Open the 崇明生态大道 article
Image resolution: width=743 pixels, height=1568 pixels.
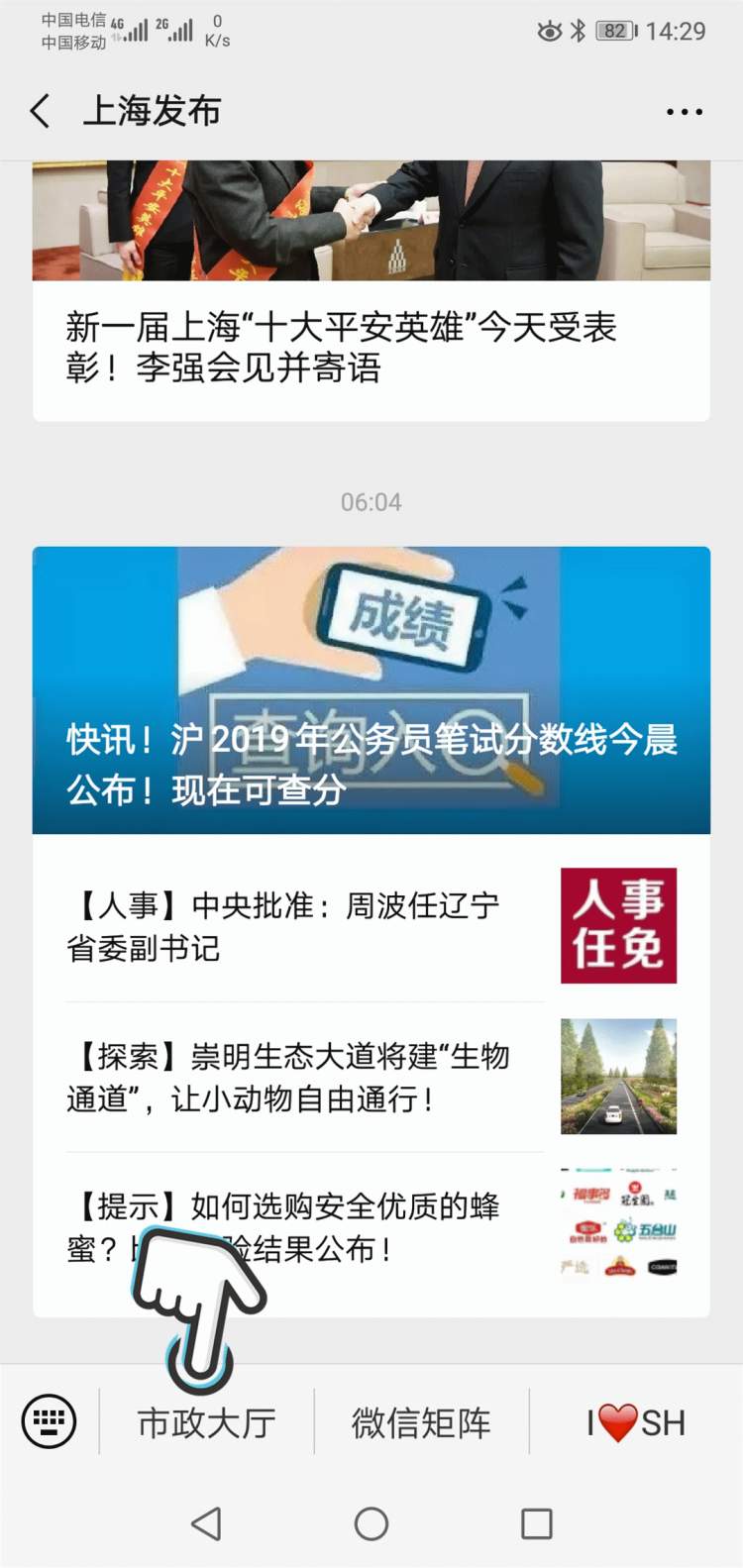[371, 1077]
